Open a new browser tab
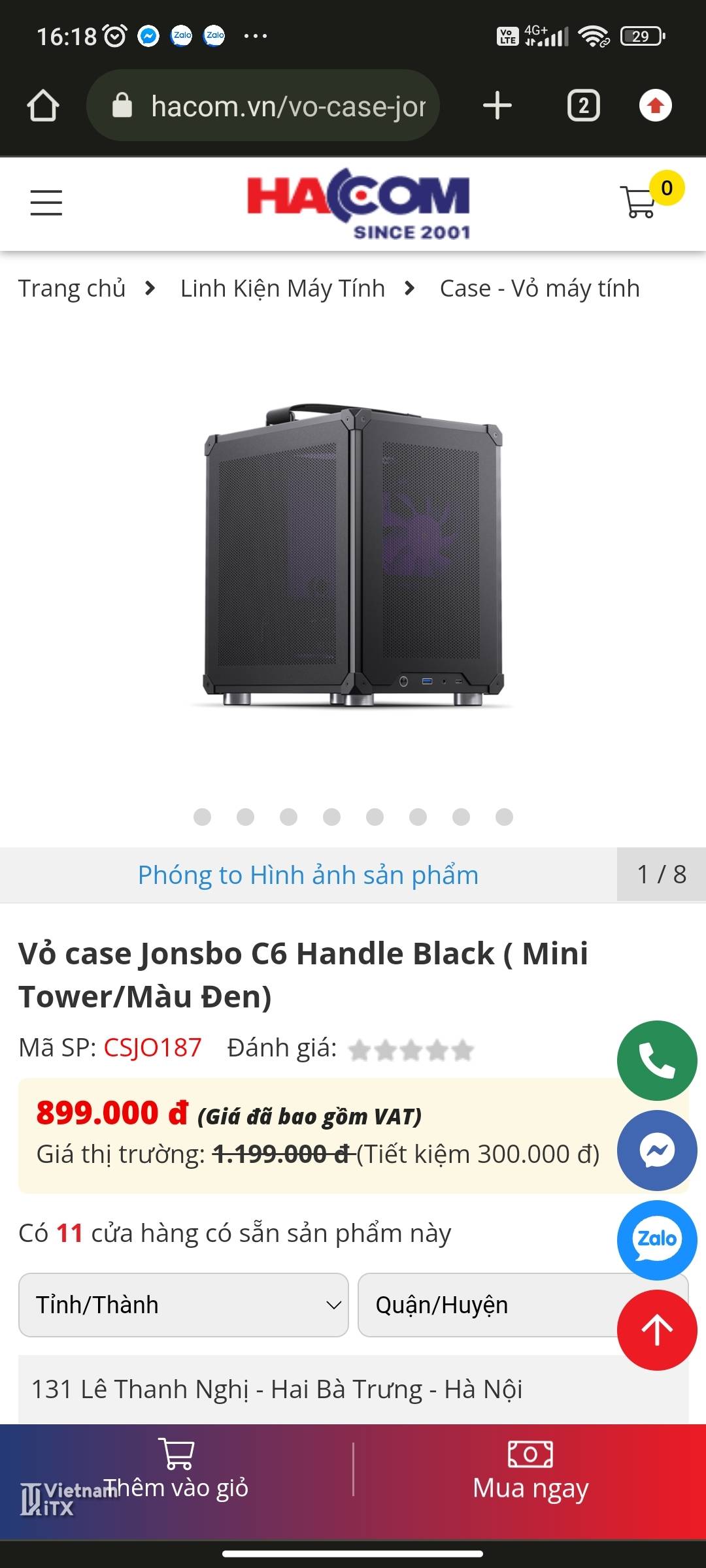This screenshot has width=706, height=1568. pos(496,105)
